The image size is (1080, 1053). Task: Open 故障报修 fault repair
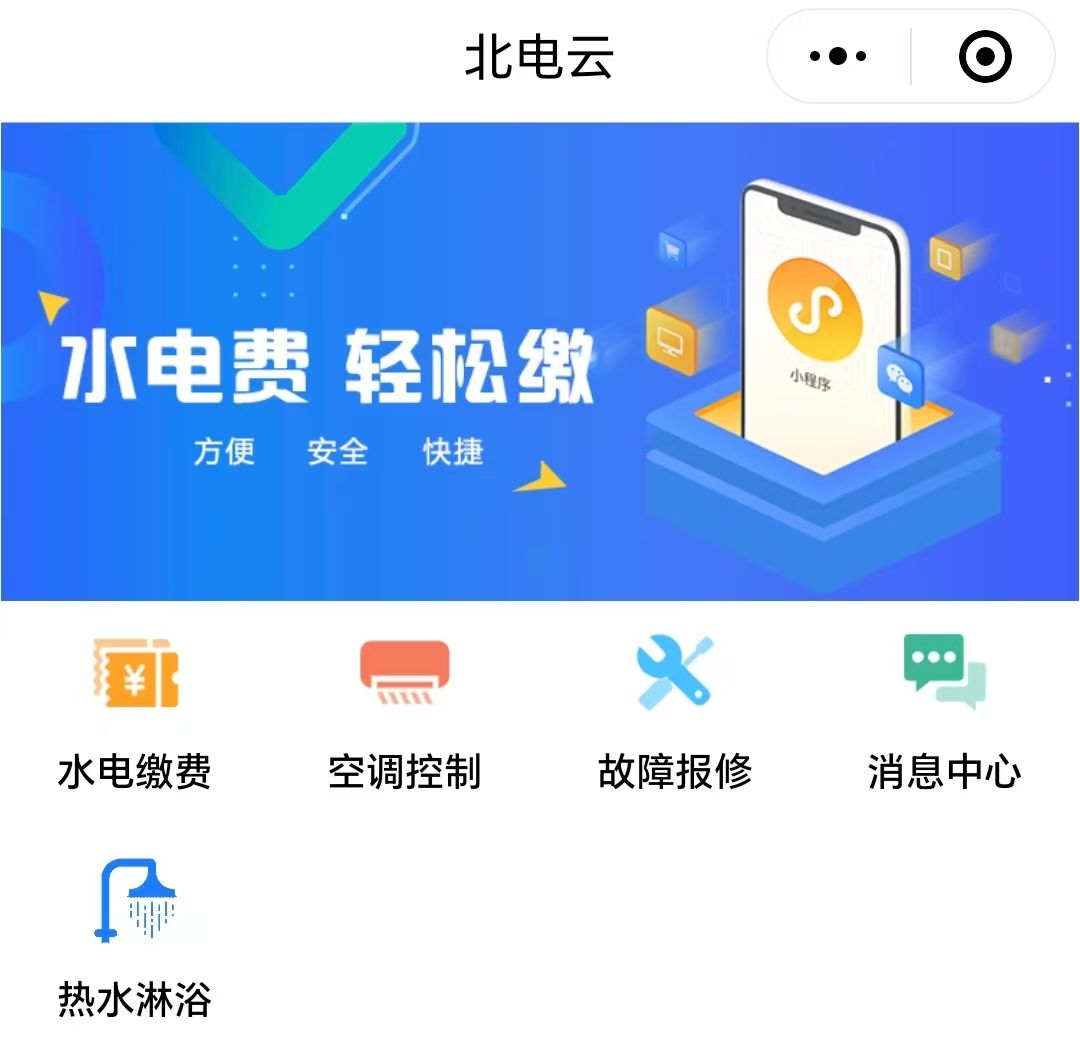click(x=675, y=712)
